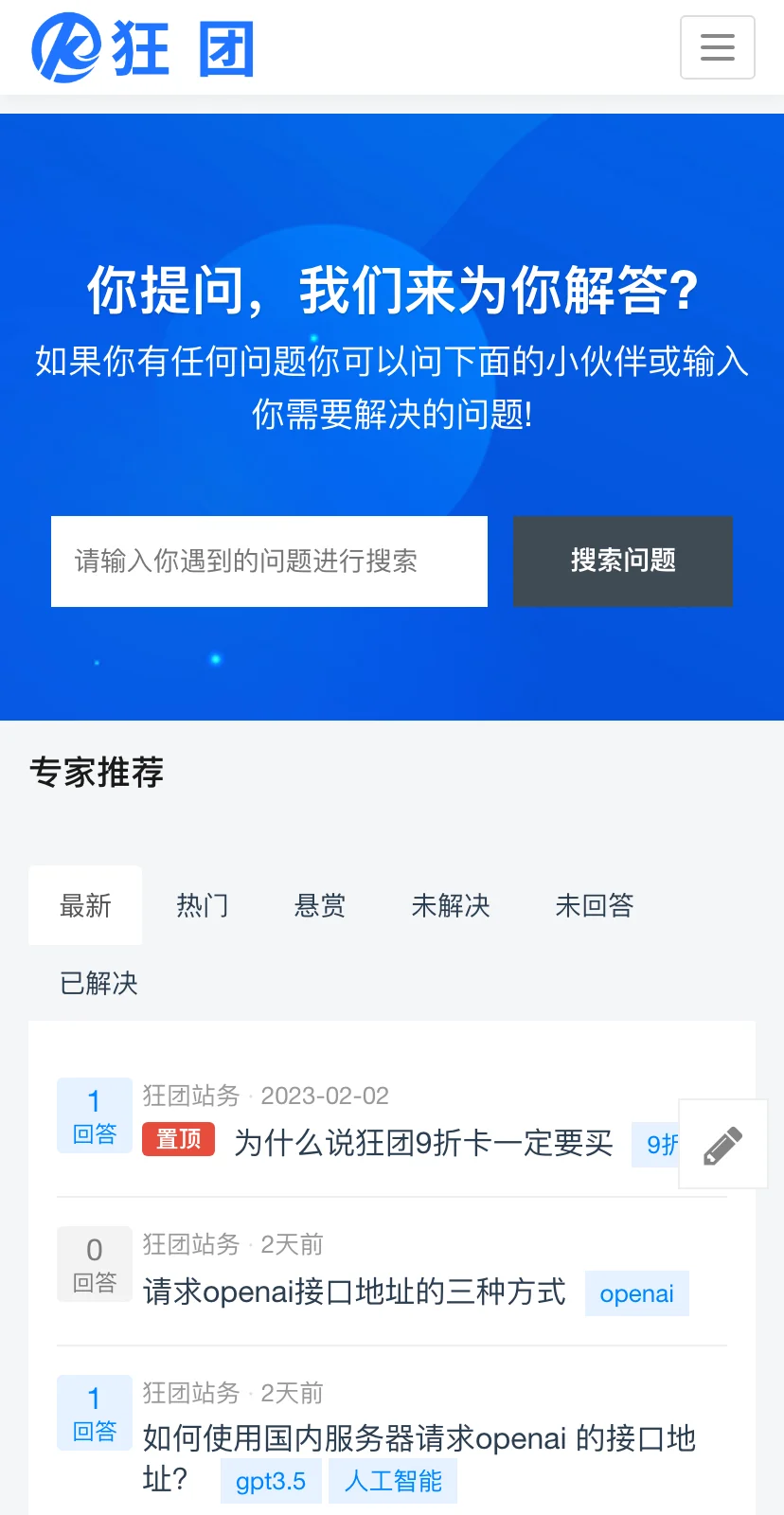Image resolution: width=784 pixels, height=1515 pixels.
Task: Switch to the 最新 tab
Action: pyautogui.click(x=85, y=906)
